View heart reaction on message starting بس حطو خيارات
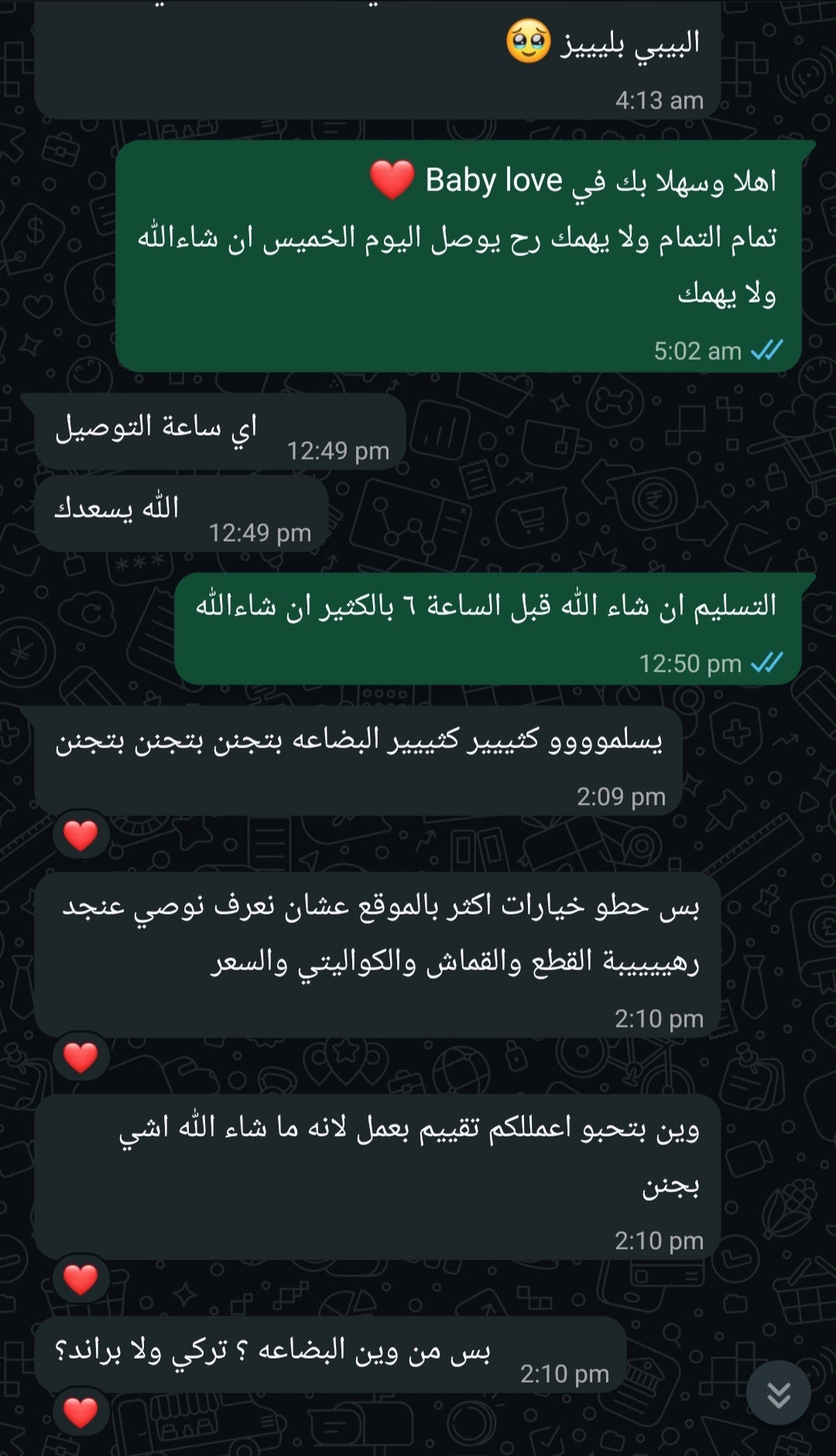 pos(81,1058)
